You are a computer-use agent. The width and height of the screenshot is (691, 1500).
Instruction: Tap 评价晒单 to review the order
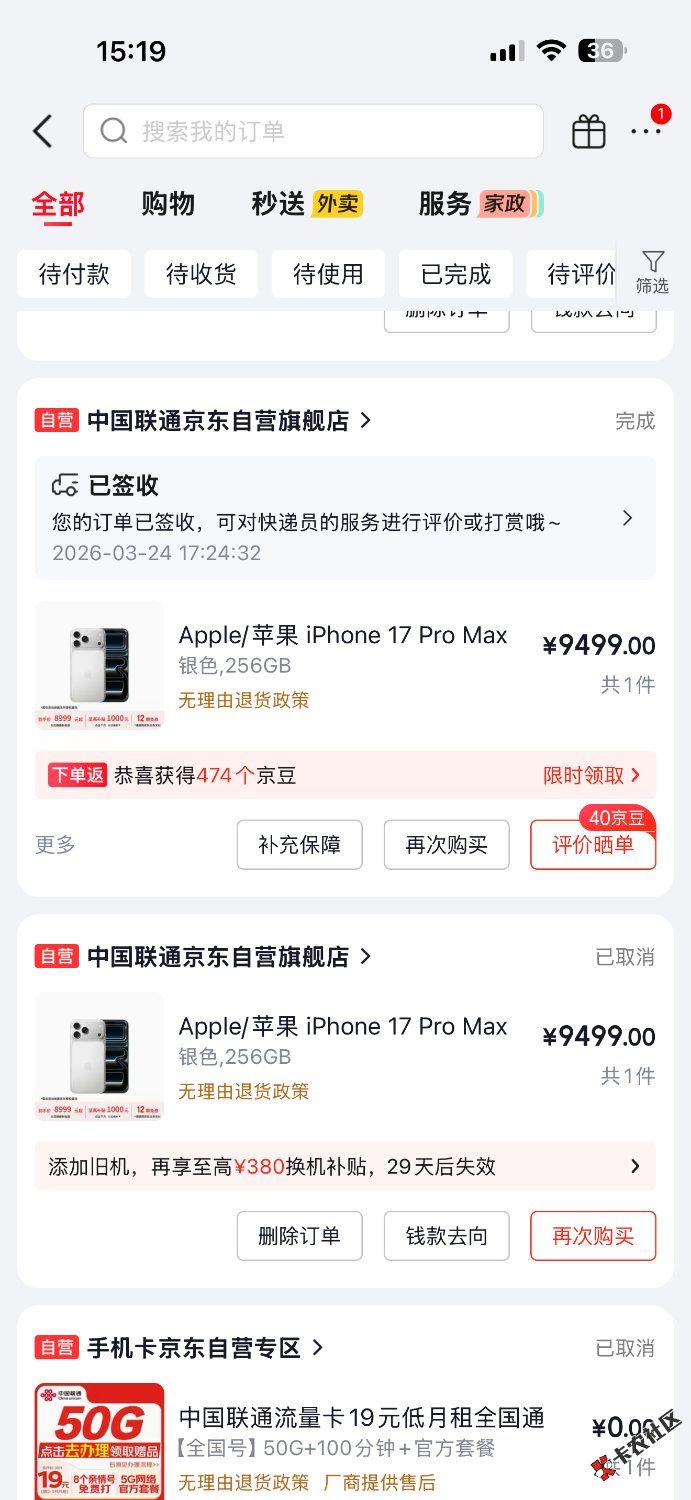click(x=593, y=845)
